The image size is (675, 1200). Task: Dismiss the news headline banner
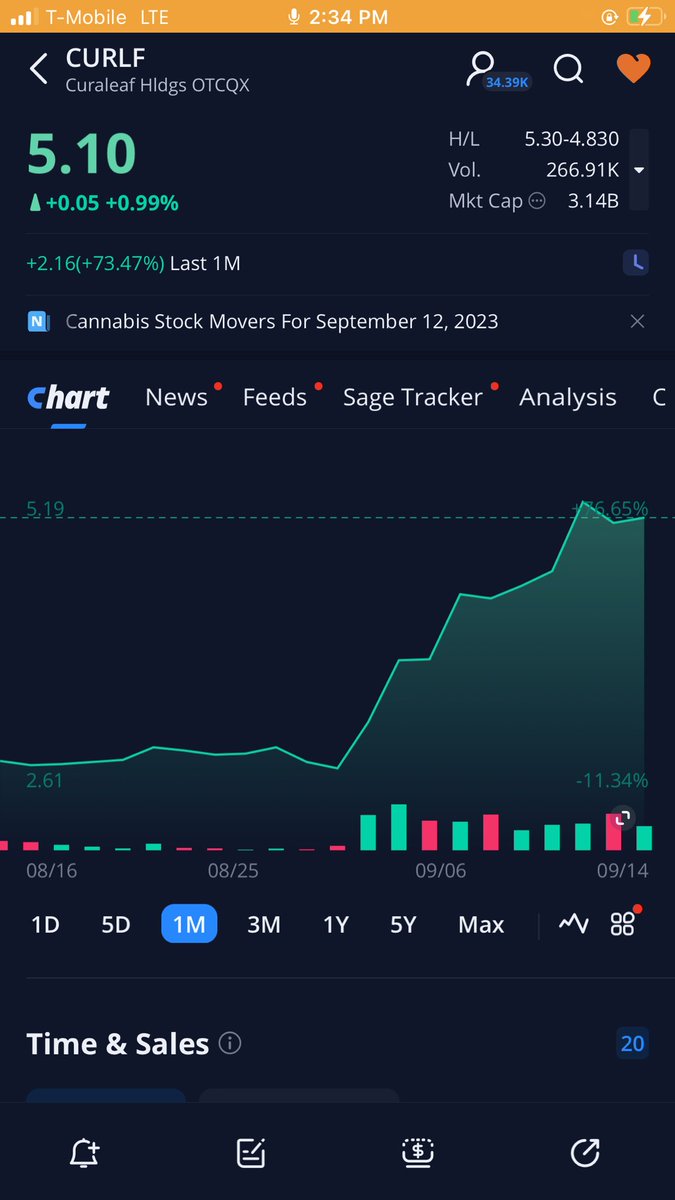pos(637,321)
